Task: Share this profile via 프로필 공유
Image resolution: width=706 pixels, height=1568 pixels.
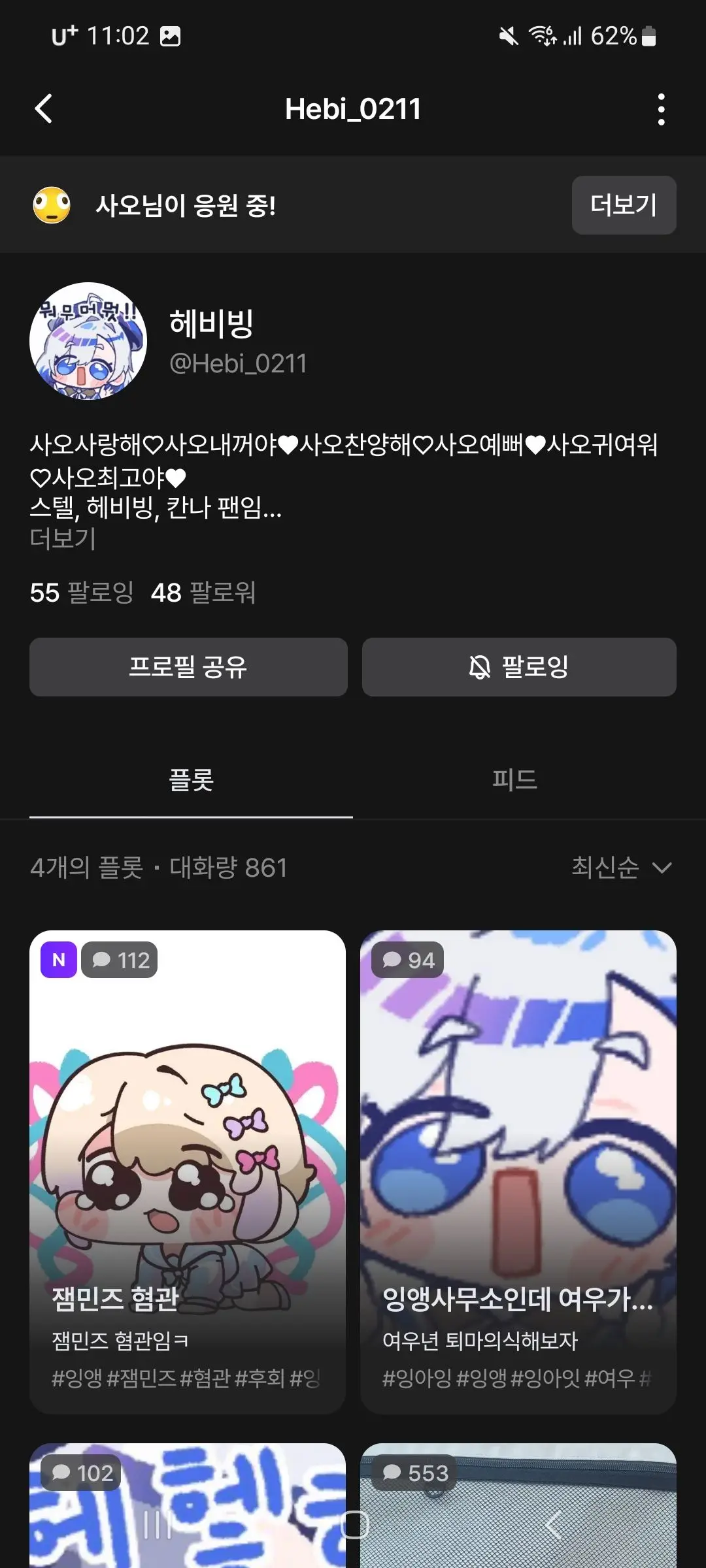Action: point(188,667)
